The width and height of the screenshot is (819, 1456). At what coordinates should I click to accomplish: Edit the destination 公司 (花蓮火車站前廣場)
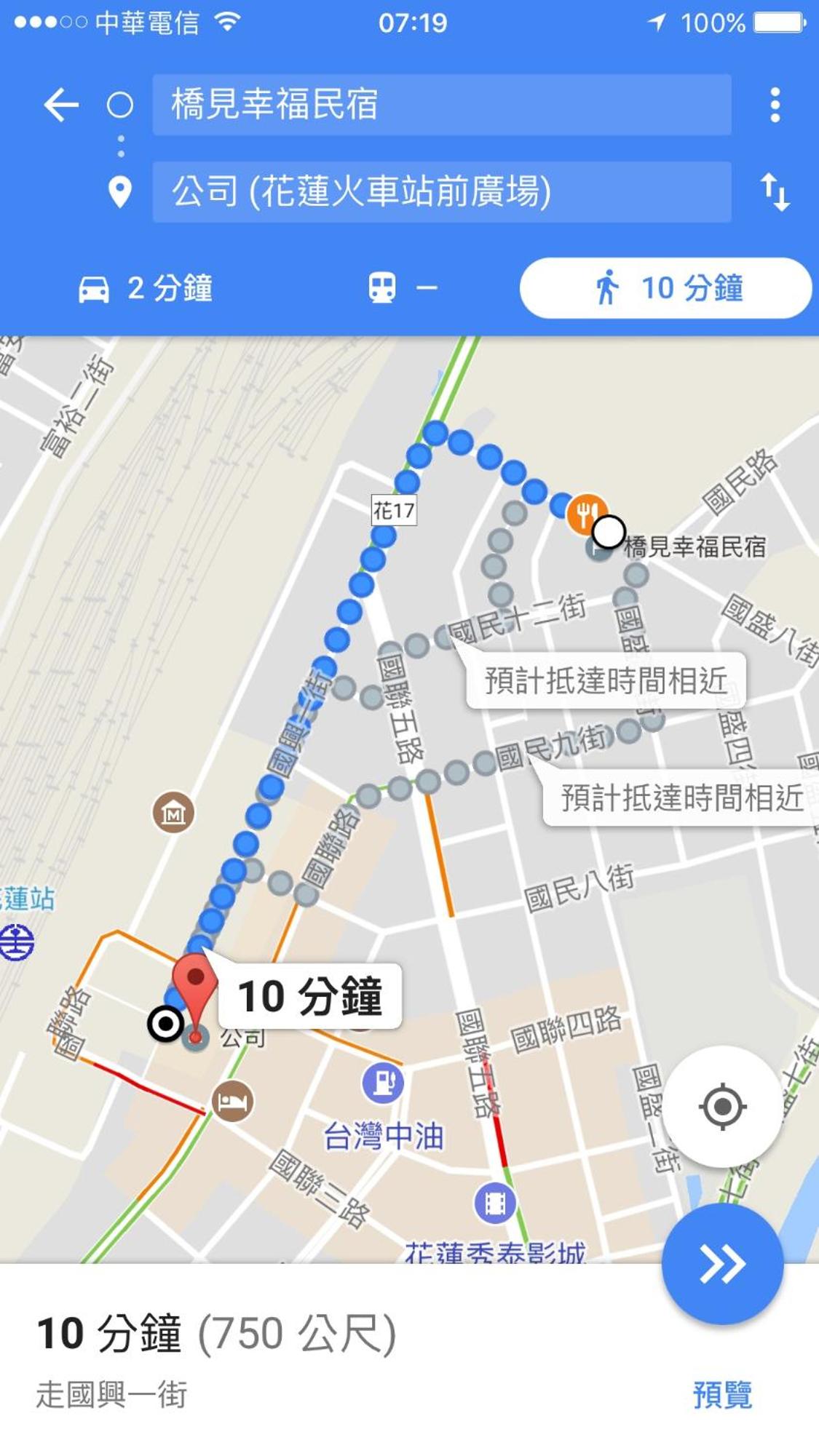441,192
